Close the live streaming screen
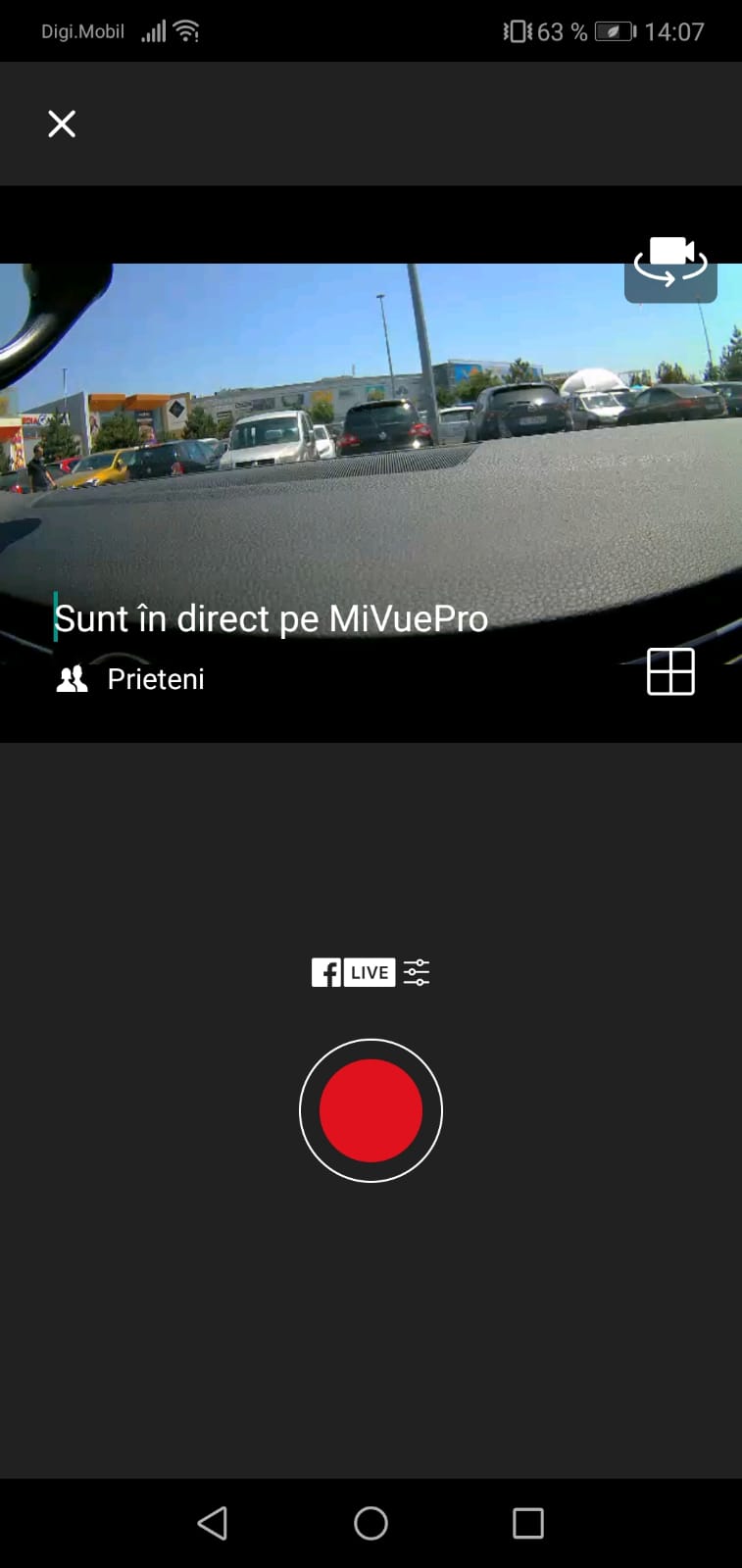Image resolution: width=742 pixels, height=1568 pixels. [x=62, y=123]
